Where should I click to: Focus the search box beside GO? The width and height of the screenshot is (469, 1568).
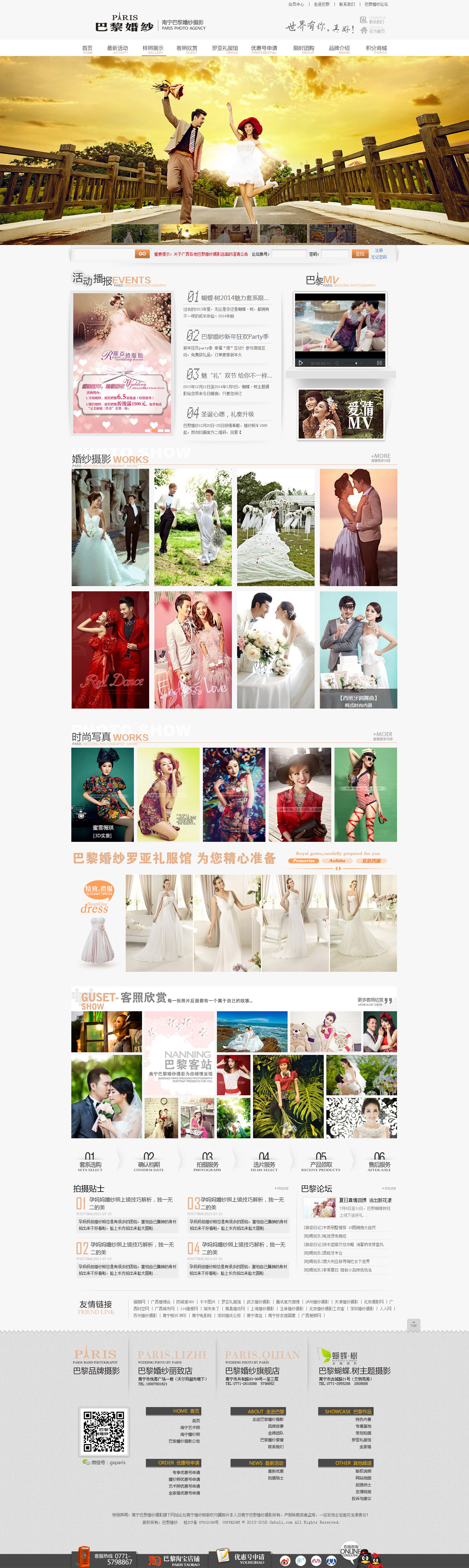(104, 254)
